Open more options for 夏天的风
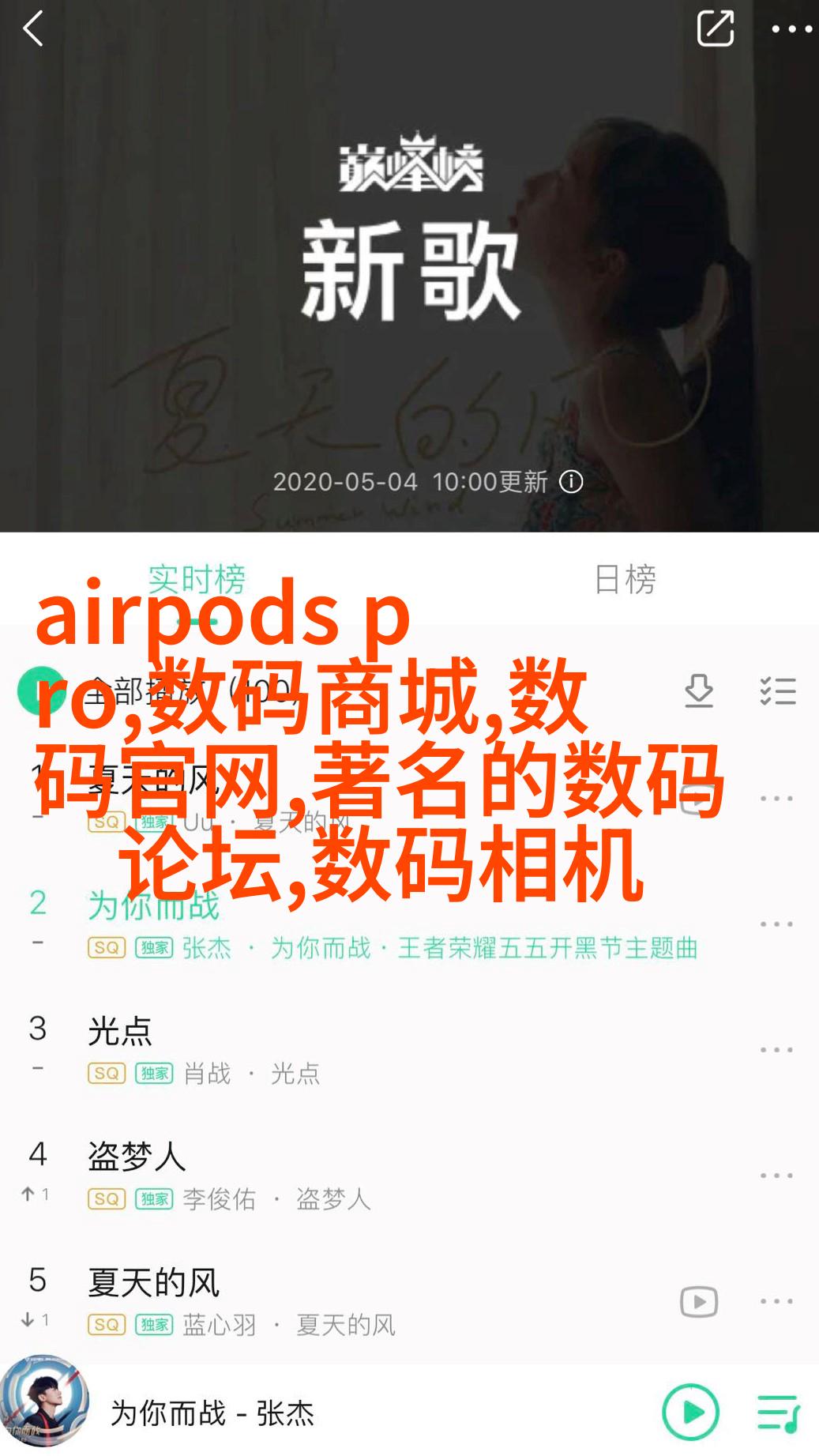This screenshot has width=819, height=1456. tap(776, 1301)
